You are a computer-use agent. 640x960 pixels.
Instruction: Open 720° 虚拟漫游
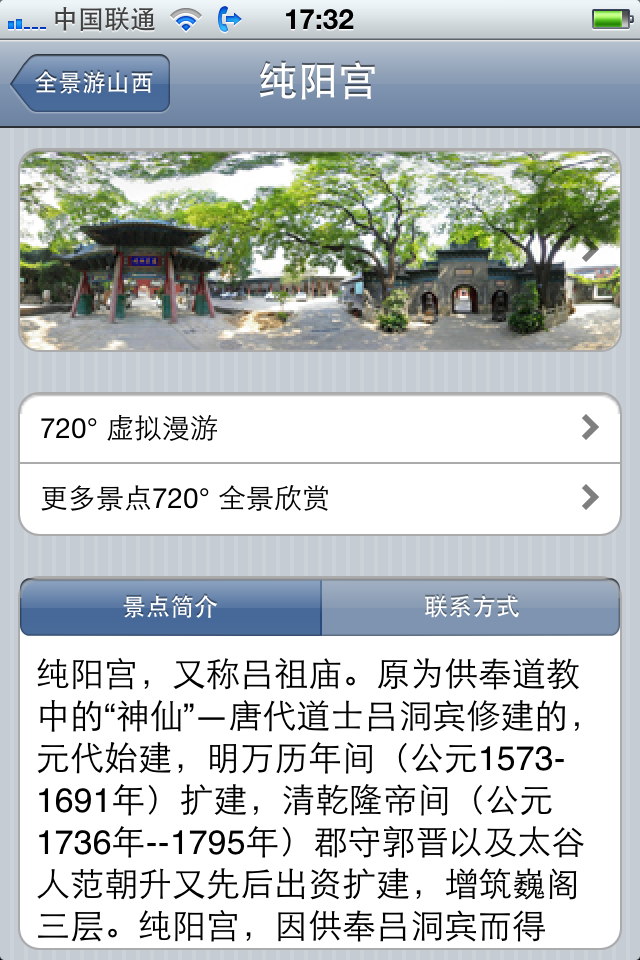(320, 429)
